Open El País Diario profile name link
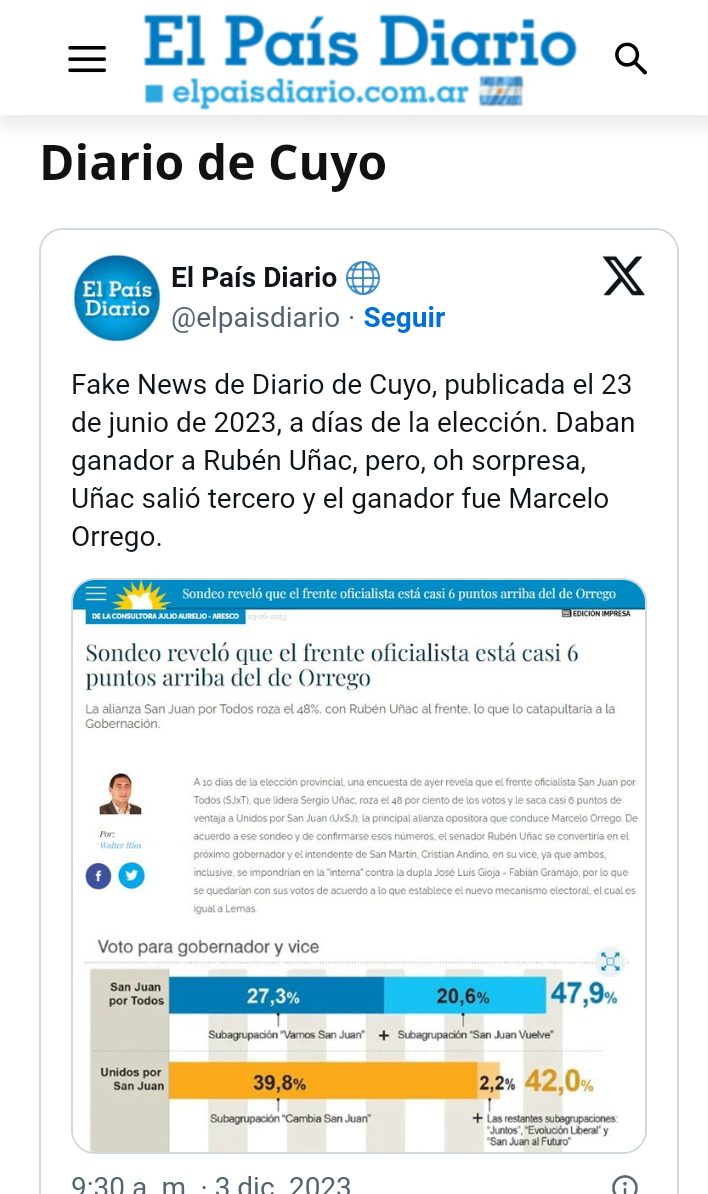This screenshot has height=1194, width=708. (x=254, y=277)
